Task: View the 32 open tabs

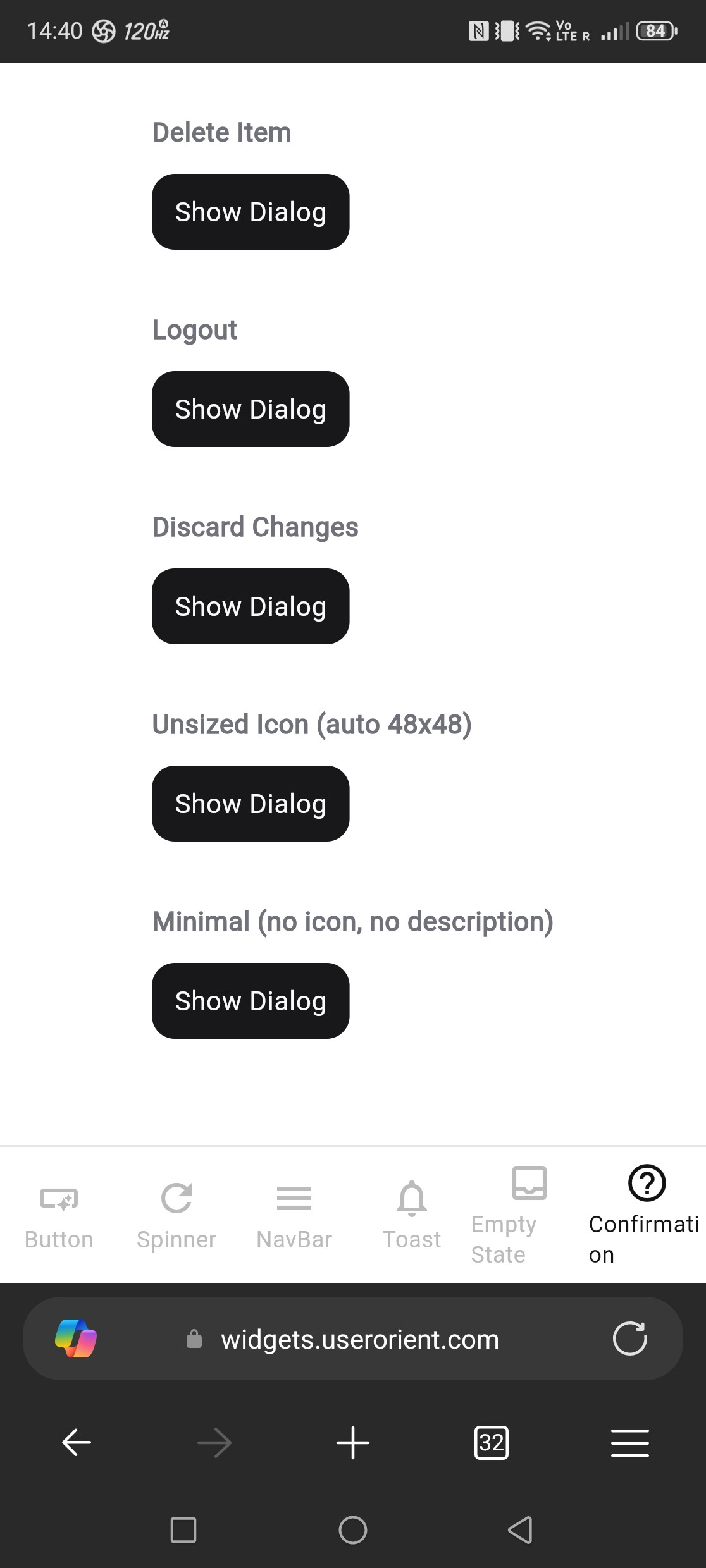Action: 491,1443
